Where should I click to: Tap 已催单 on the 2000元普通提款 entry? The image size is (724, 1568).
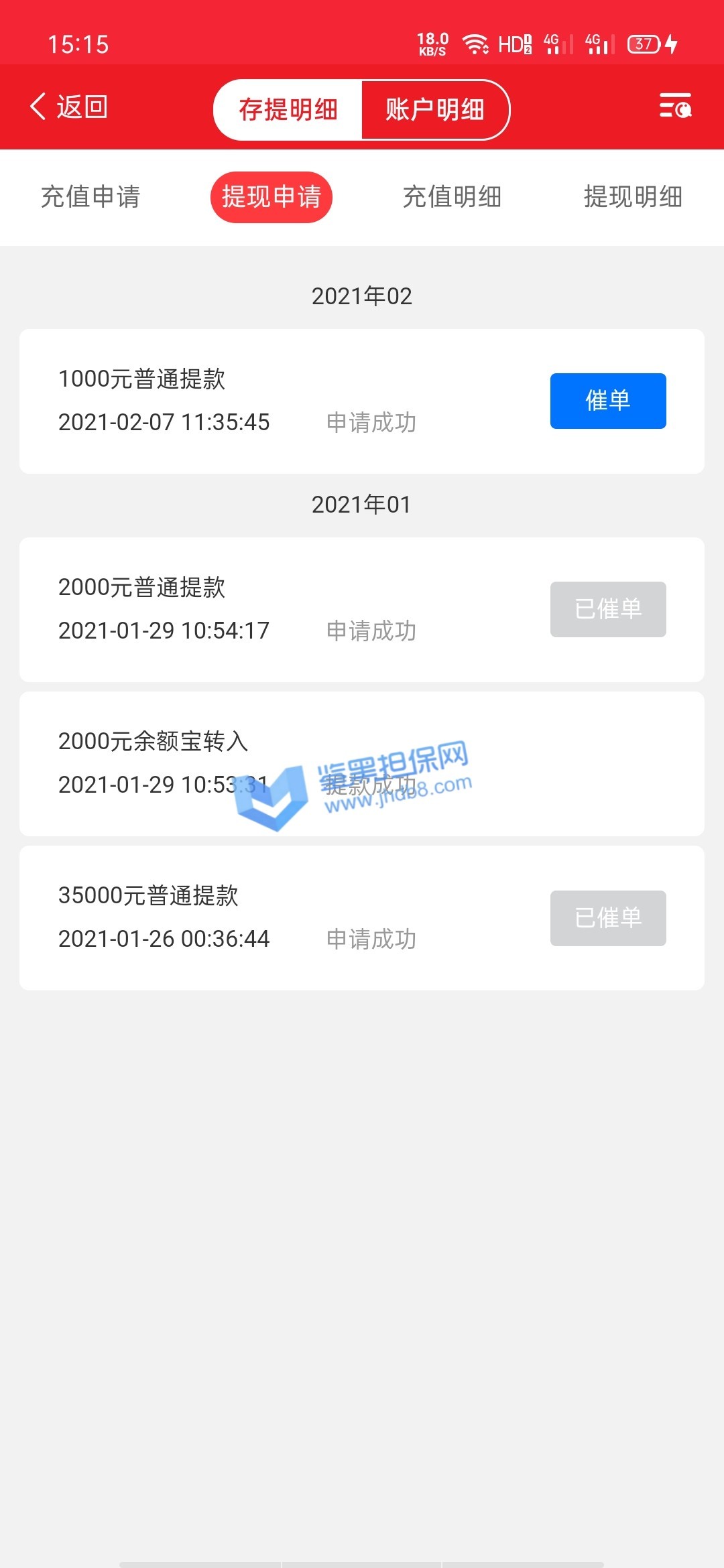608,609
